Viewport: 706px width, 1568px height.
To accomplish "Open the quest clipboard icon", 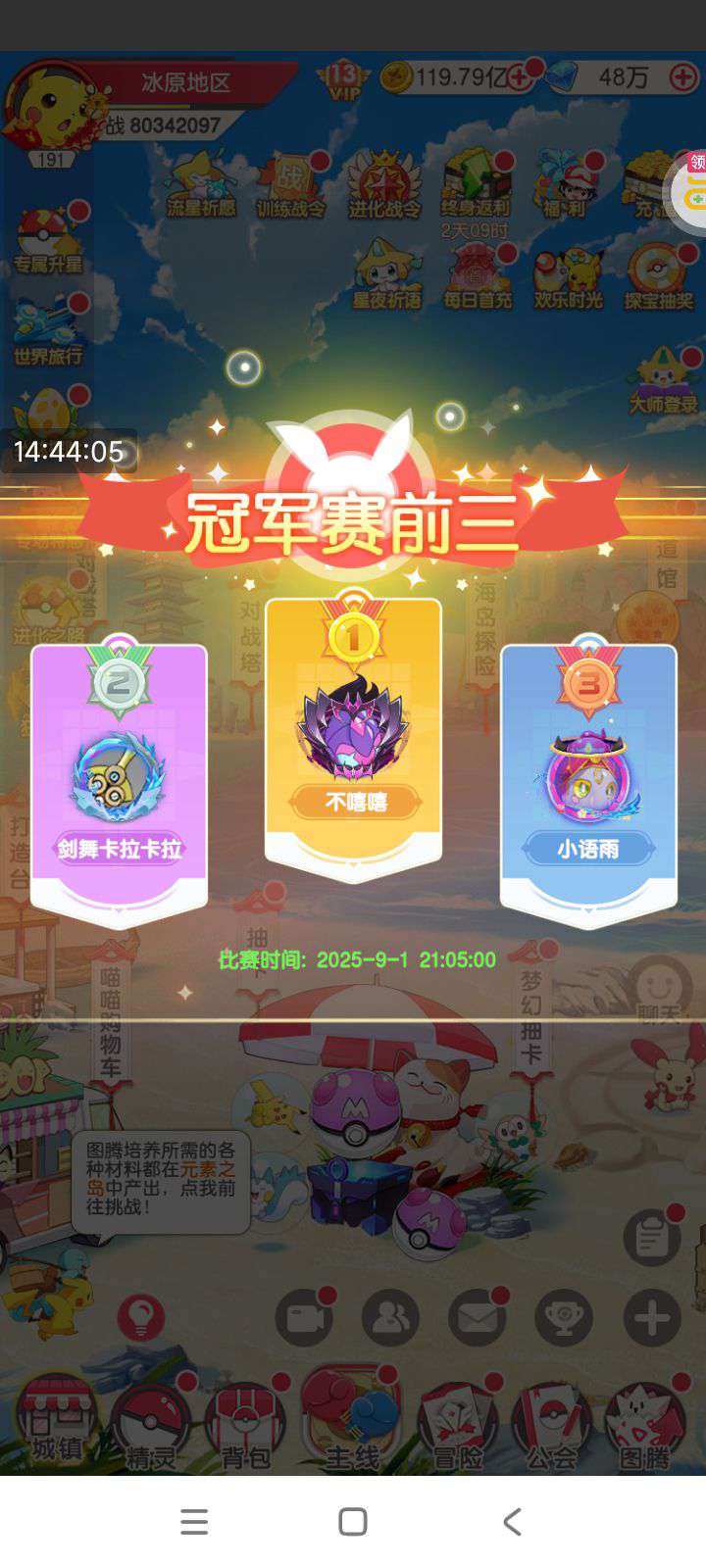I will tap(652, 1237).
